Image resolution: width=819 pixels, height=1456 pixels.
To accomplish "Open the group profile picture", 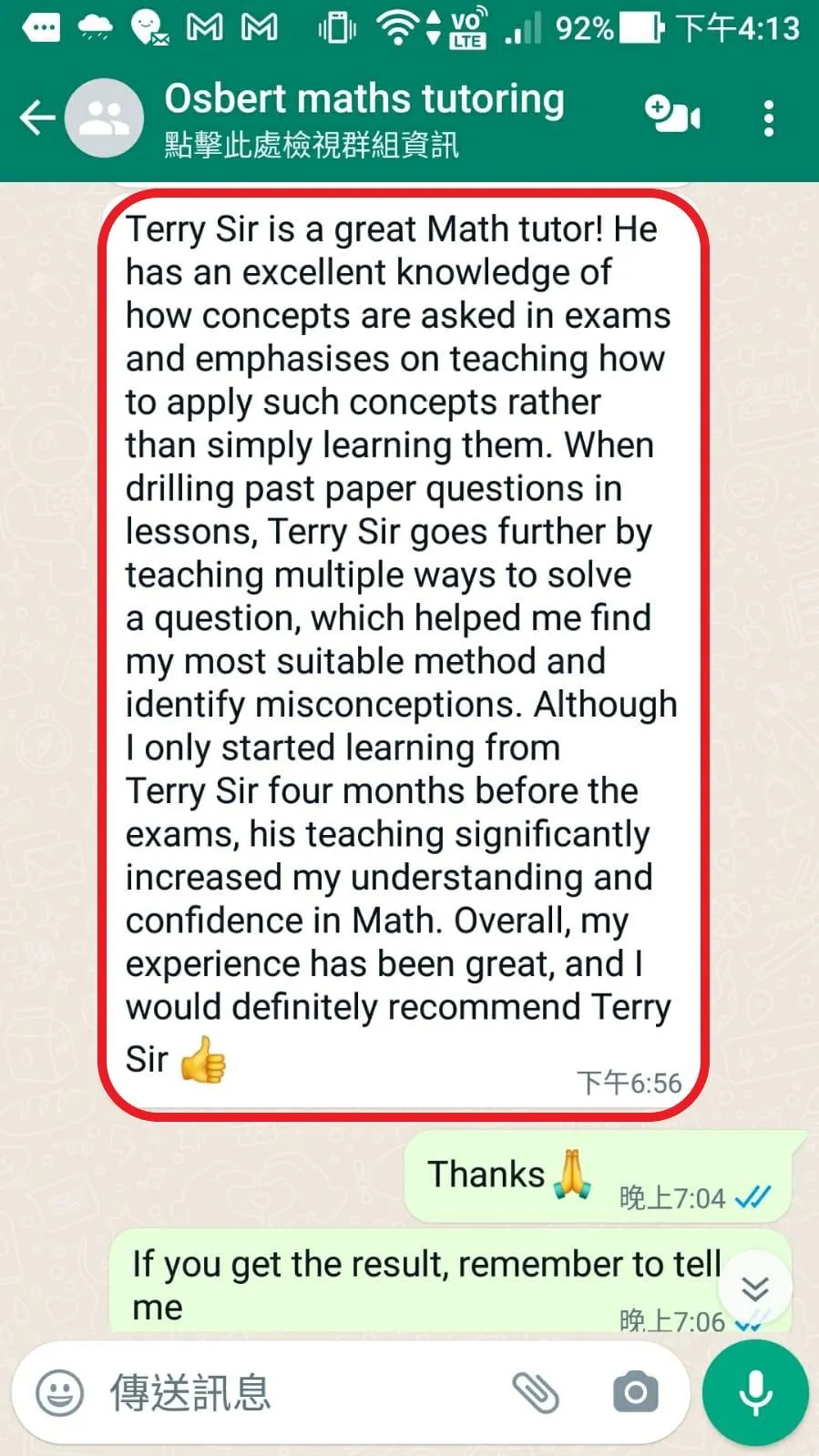I will pyautogui.click(x=104, y=118).
